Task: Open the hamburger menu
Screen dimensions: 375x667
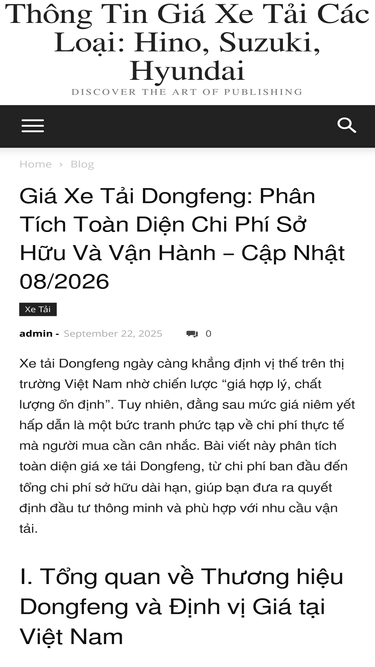Action: click(x=33, y=126)
